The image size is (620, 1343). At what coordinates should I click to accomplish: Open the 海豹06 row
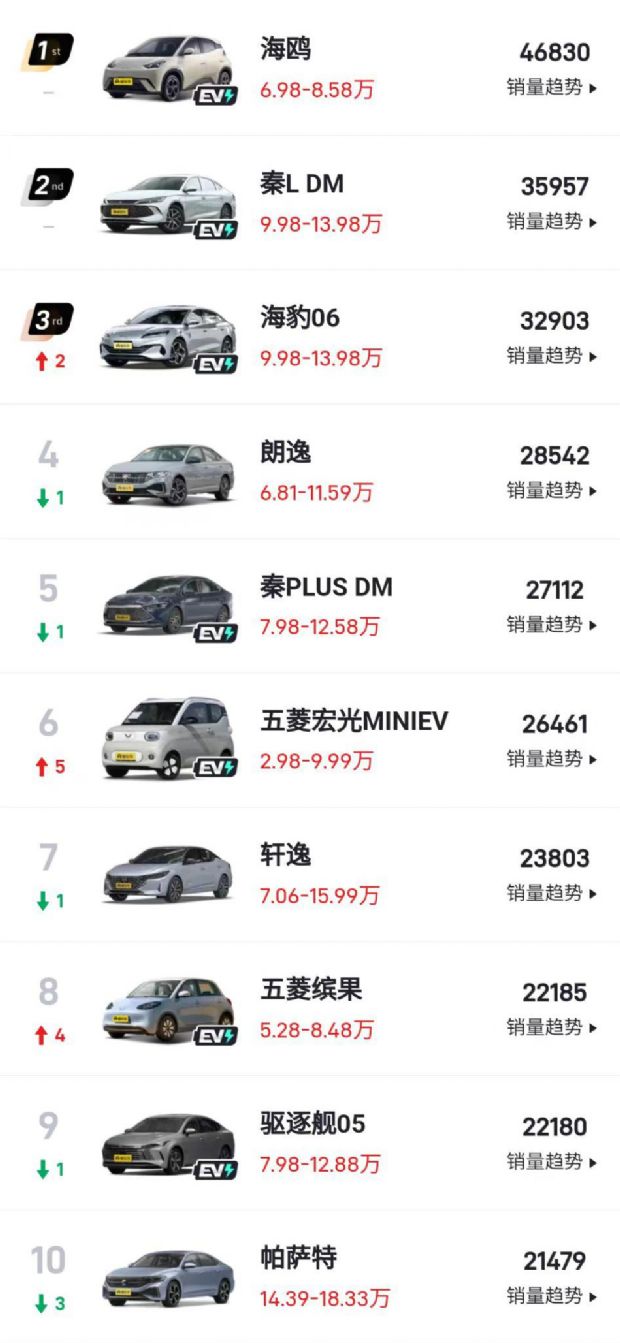tap(299, 318)
